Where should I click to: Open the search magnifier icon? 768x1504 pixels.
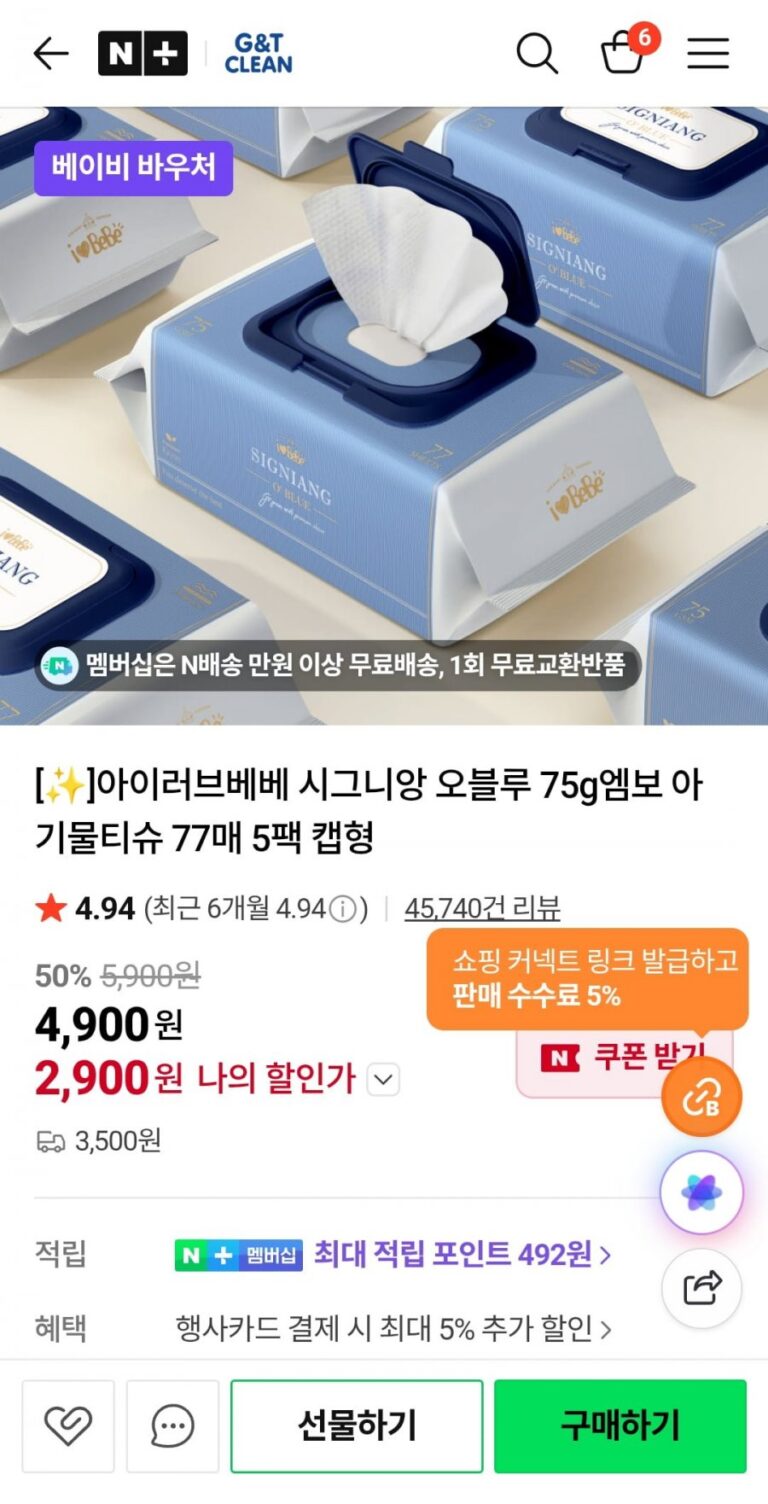(537, 54)
